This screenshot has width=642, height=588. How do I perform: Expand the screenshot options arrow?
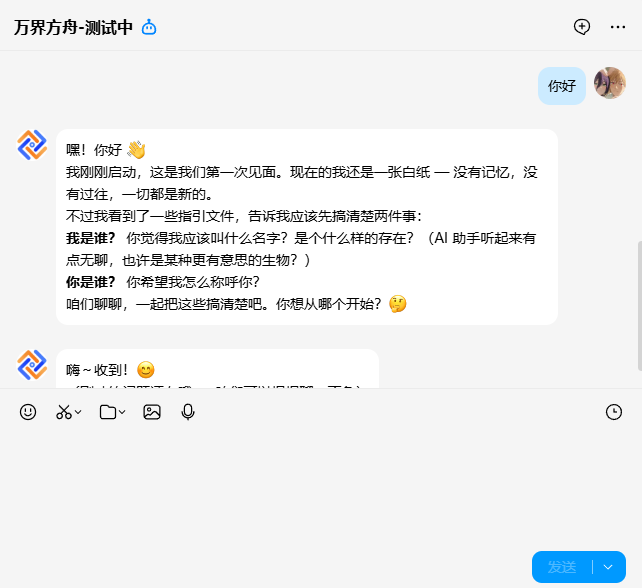coord(78,413)
